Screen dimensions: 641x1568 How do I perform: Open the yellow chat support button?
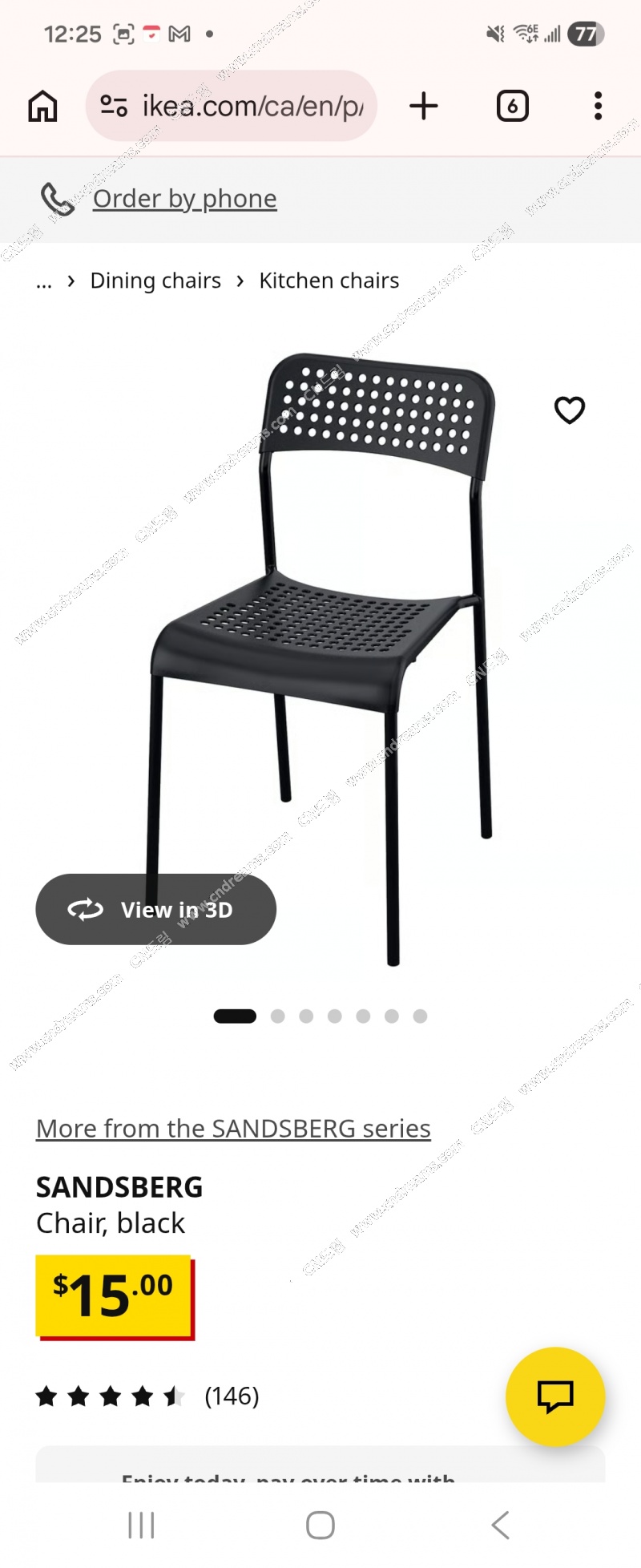click(x=555, y=1396)
